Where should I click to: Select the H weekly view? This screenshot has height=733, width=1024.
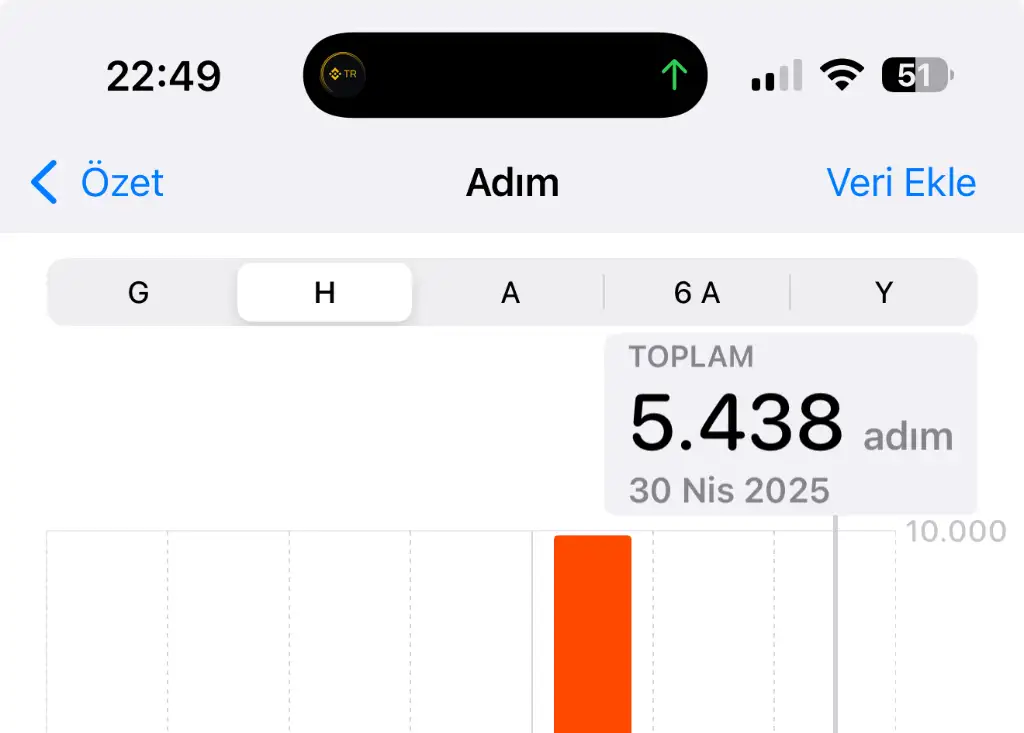coord(324,293)
